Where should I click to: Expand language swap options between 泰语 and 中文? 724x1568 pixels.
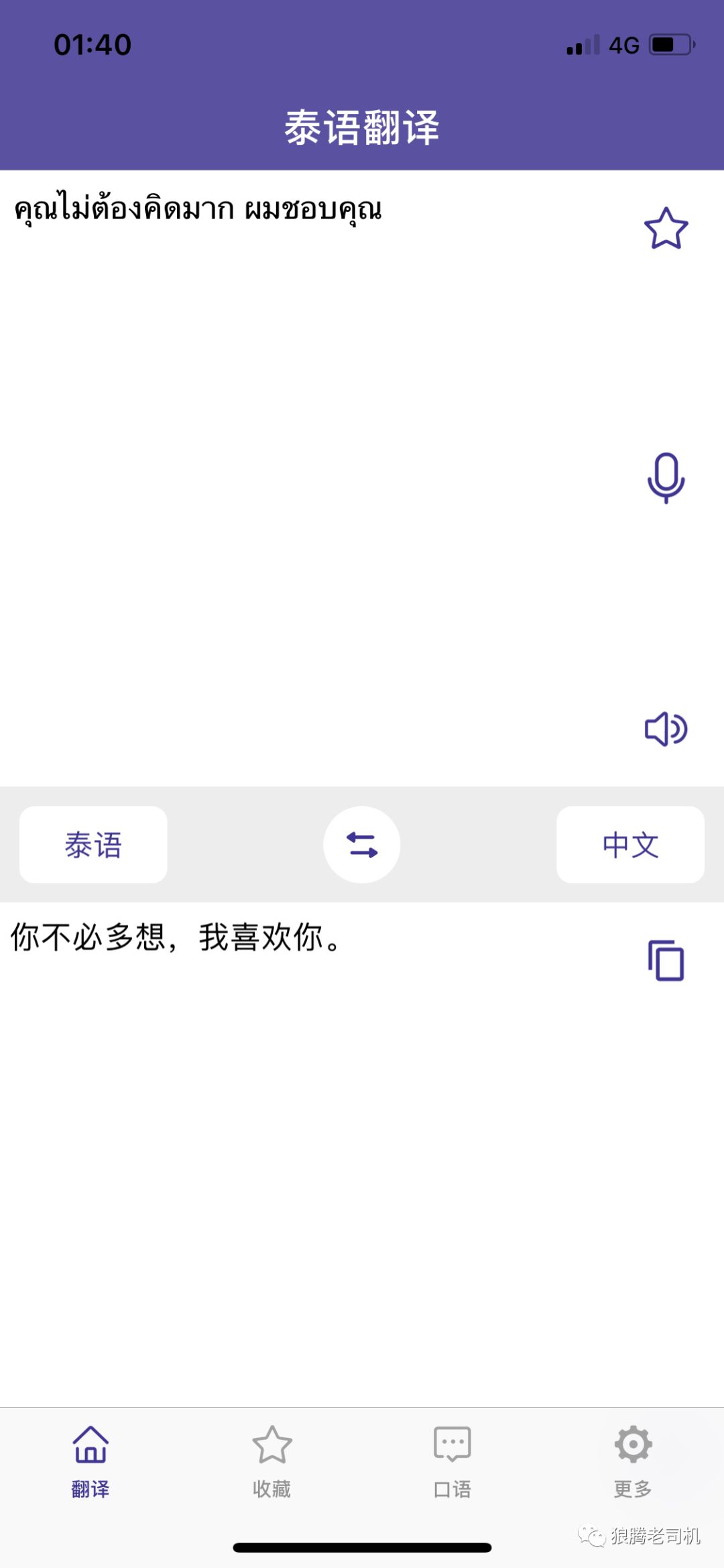pos(361,845)
